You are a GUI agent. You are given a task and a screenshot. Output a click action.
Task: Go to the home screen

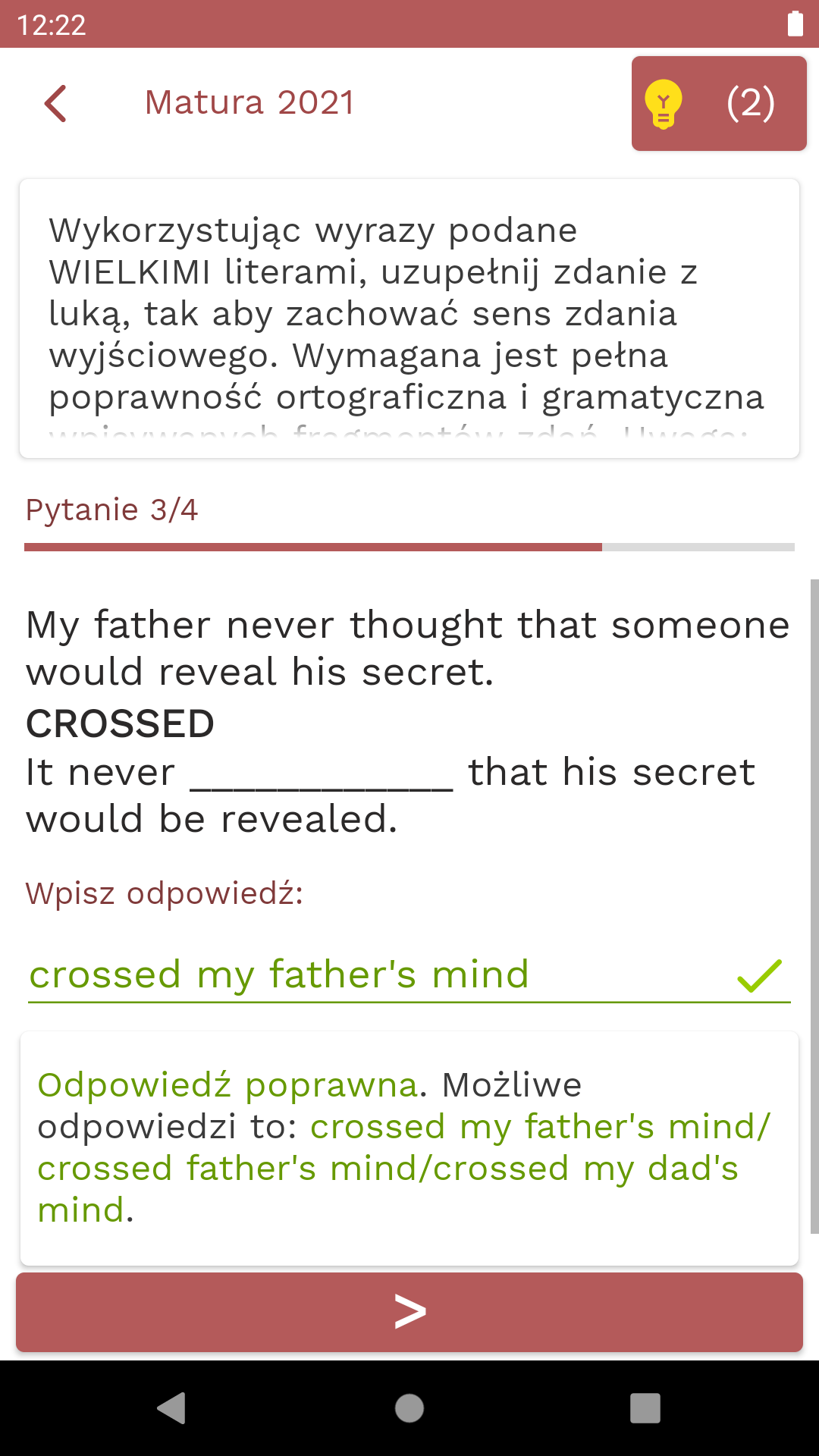(x=409, y=1408)
